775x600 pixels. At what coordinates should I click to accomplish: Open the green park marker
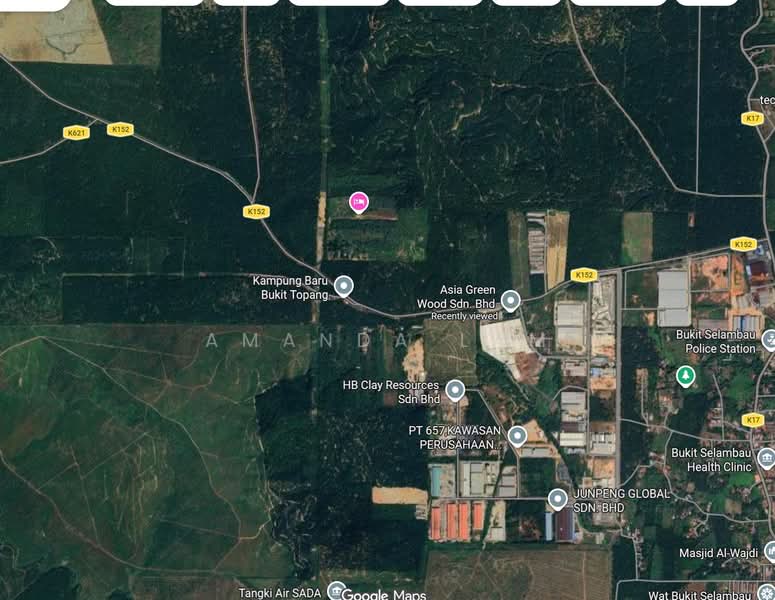[x=685, y=375]
